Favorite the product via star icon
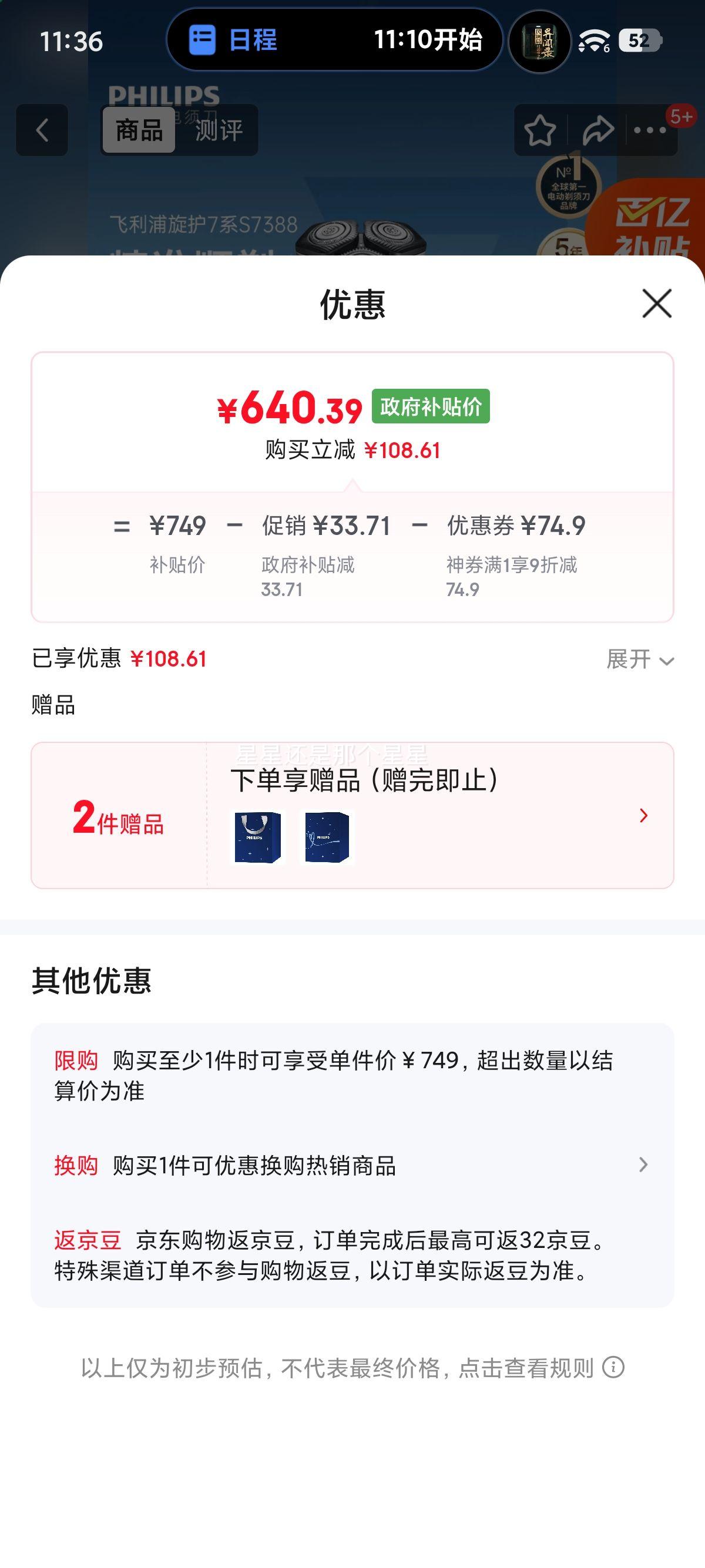Image resolution: width=705 pixels, height=1568 pixels. coord(540,129)
